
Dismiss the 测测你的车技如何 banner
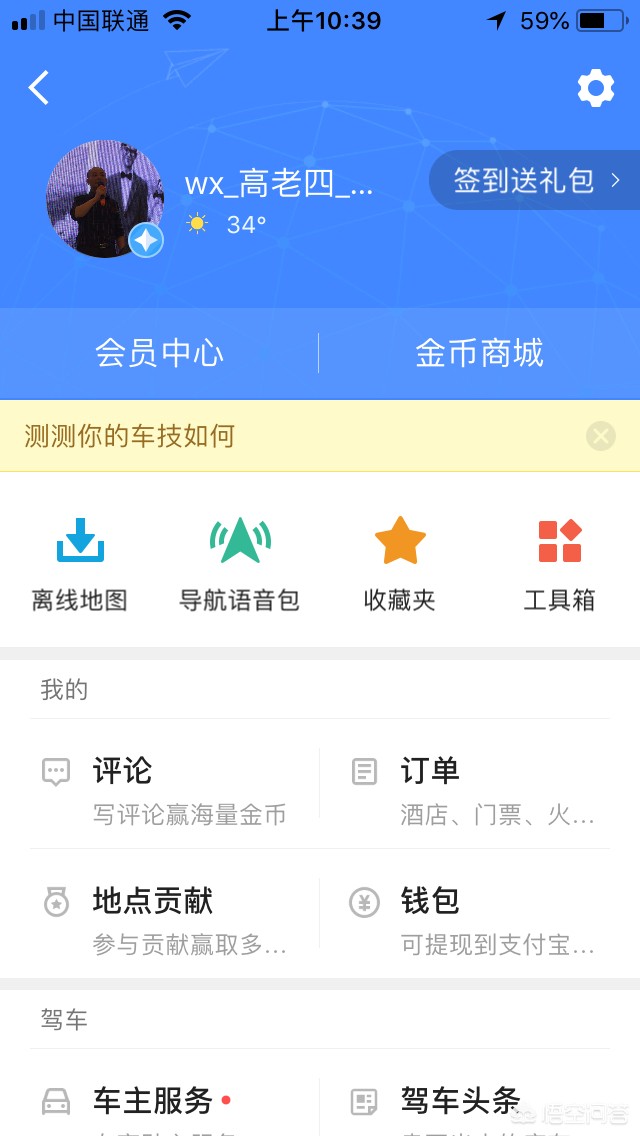point(600,436)
